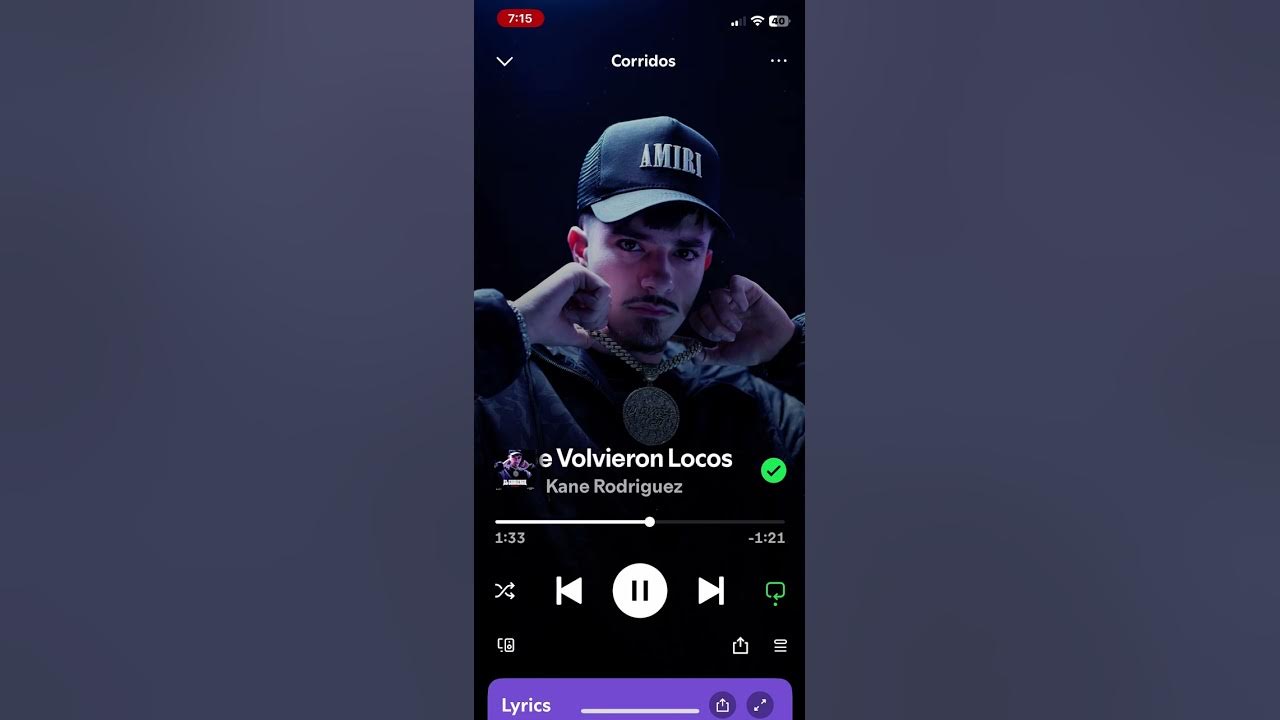
Task: Collapse the now playing view
Action: pos(505,61)
